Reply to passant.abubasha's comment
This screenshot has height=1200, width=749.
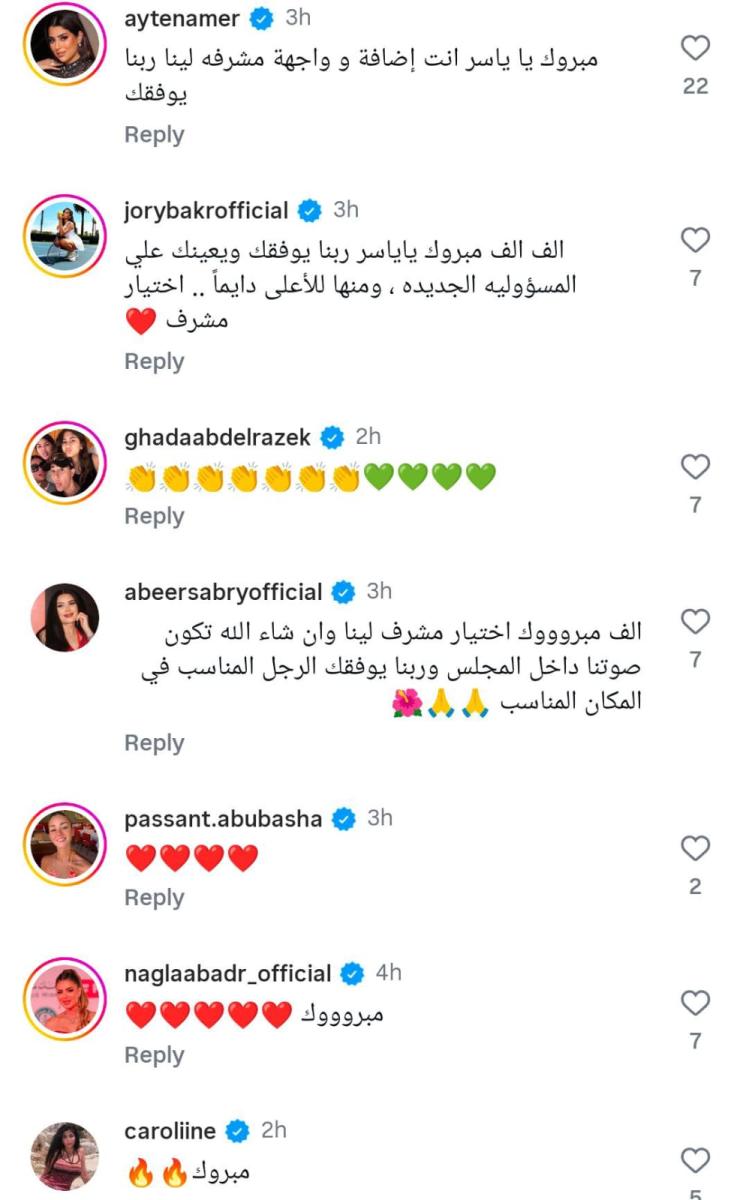click(154, 898)
